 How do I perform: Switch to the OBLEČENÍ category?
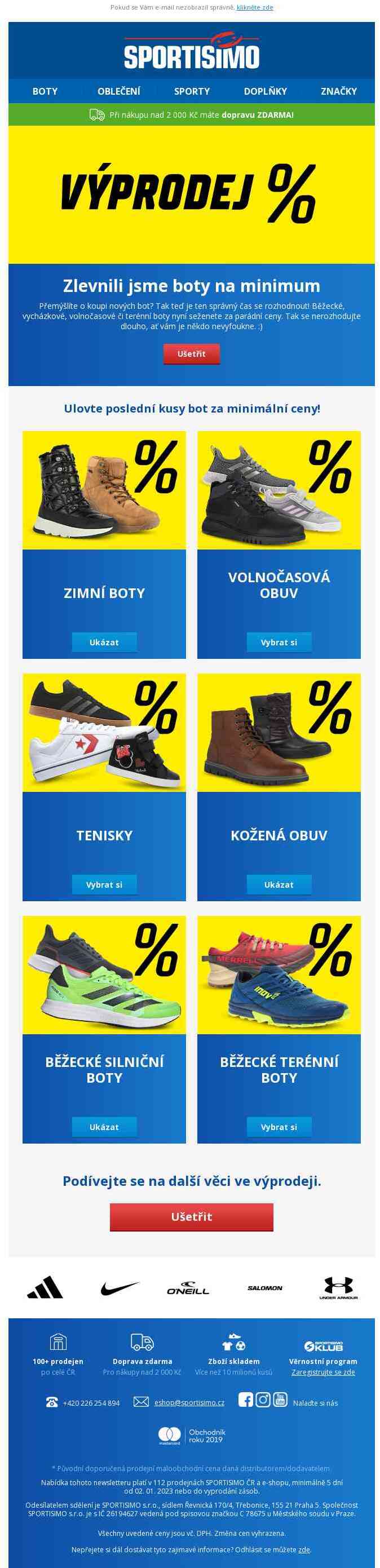click(x=119, y=91)
